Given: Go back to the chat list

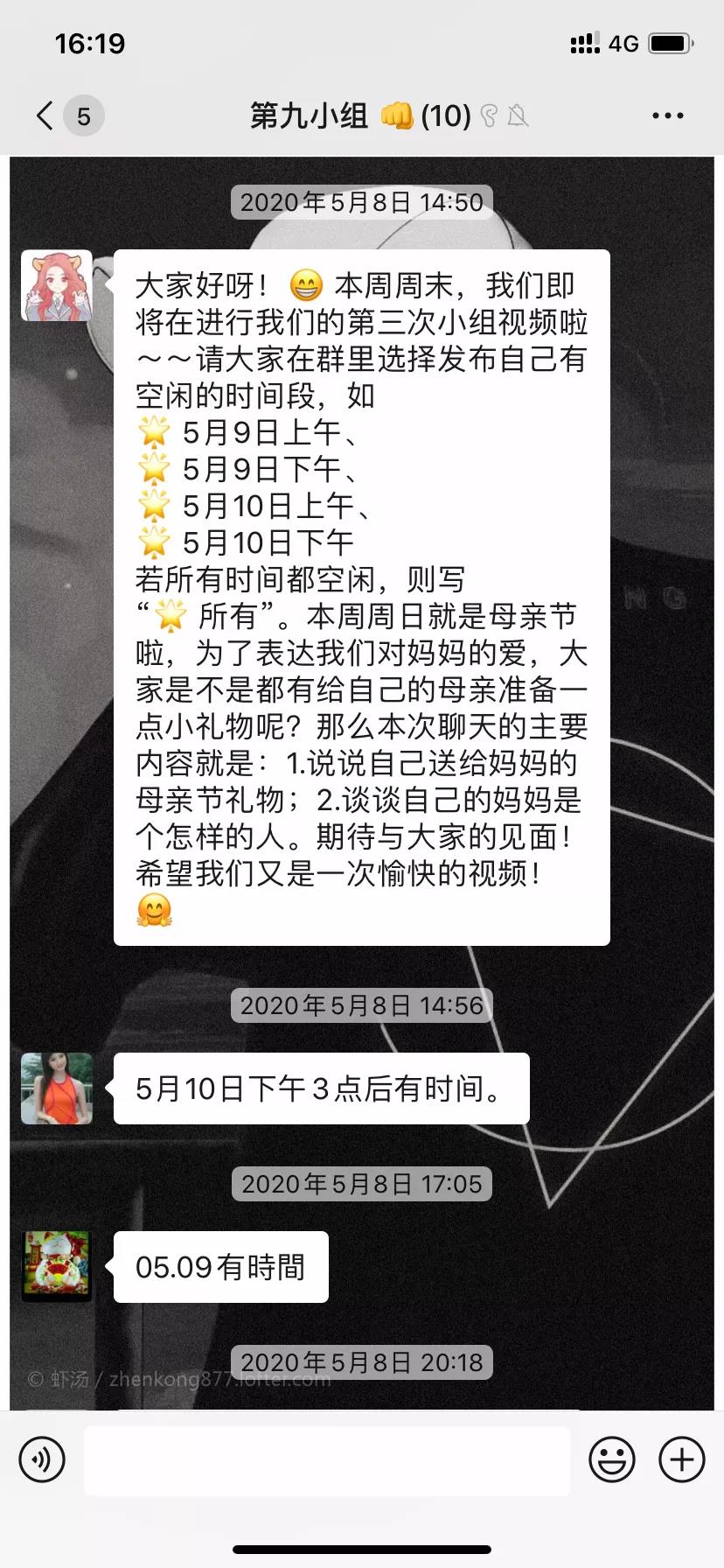Looking at the screenshot, I should (46, 115).
